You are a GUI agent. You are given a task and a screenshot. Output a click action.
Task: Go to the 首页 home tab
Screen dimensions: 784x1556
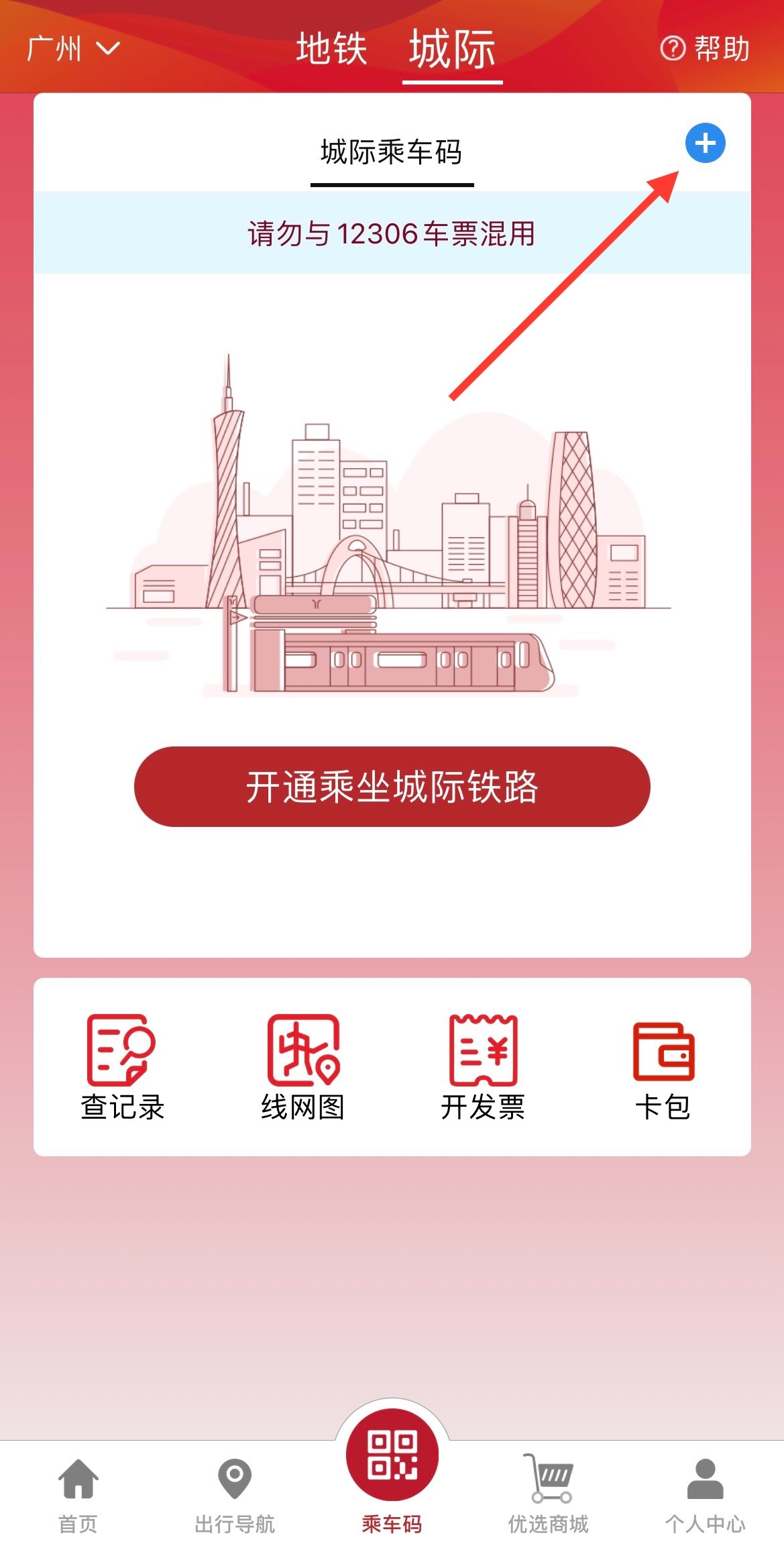click(x=78, y=1496)
